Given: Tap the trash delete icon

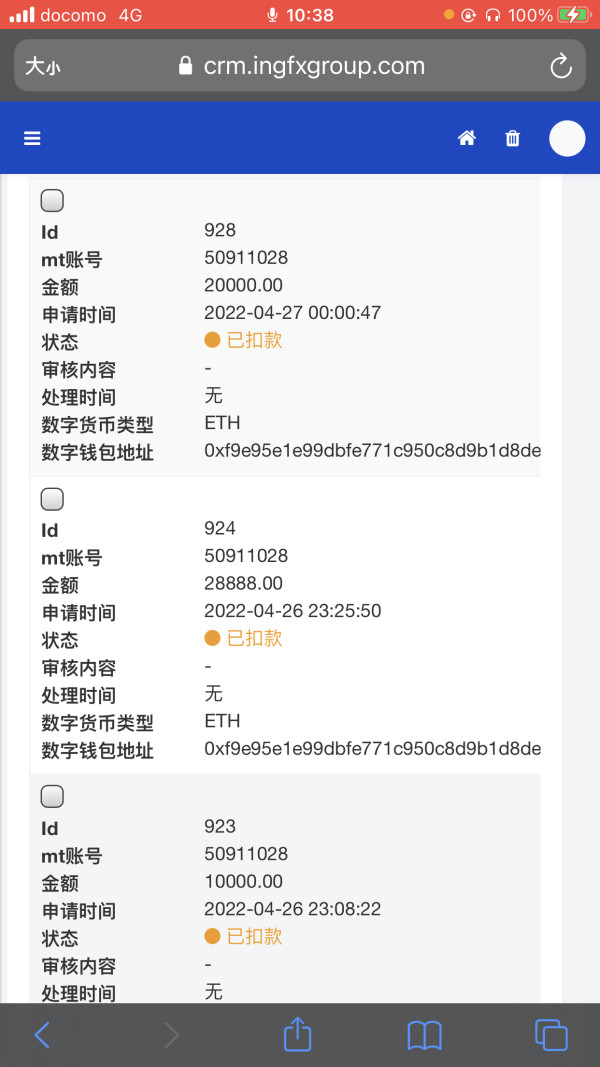Looking at the screenshot, I should pos(512,139).
